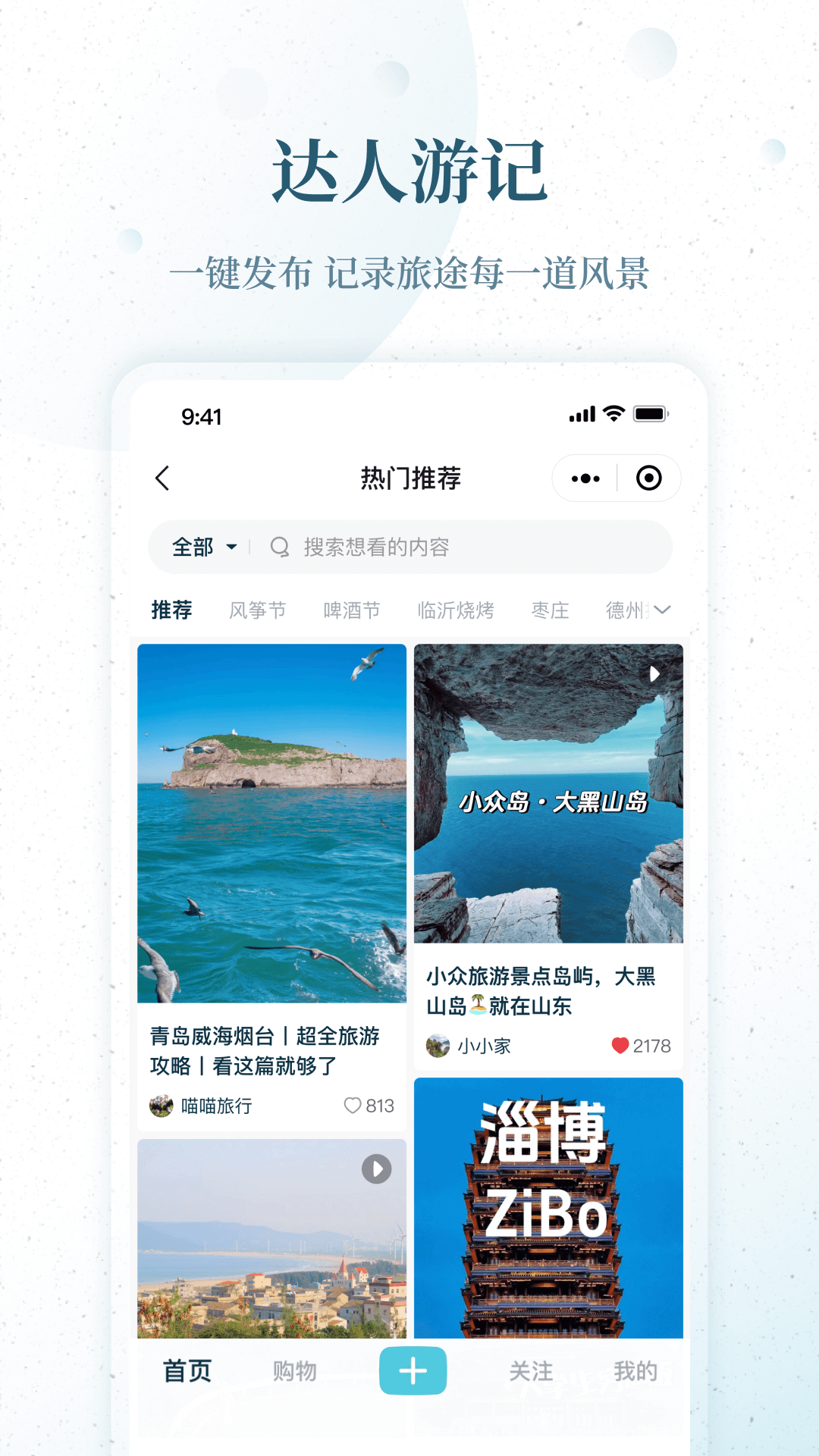Open the 我的 profile tab

[637, 1370]
